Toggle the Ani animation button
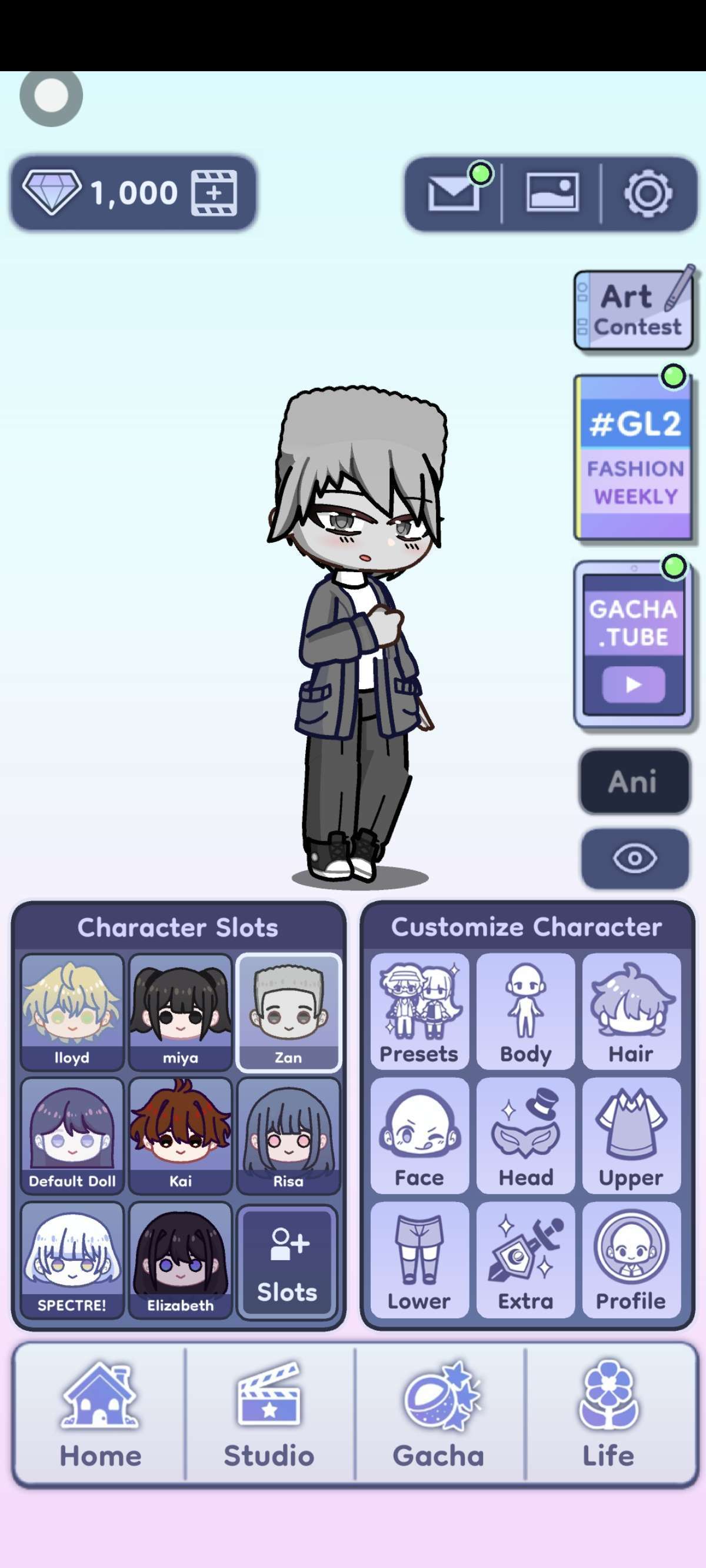Image resolution: width=706 pixels, height=1568 pixels. point(634,782)
